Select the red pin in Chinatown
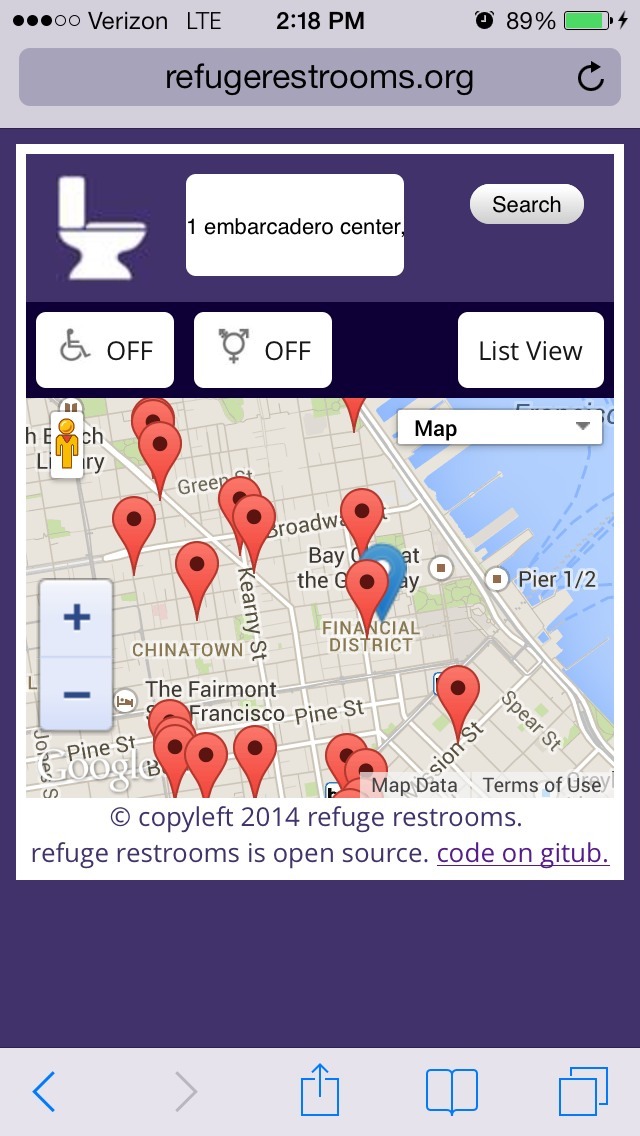The height and width of the screenshot is (1136, 640). click(x=197, y=569)
